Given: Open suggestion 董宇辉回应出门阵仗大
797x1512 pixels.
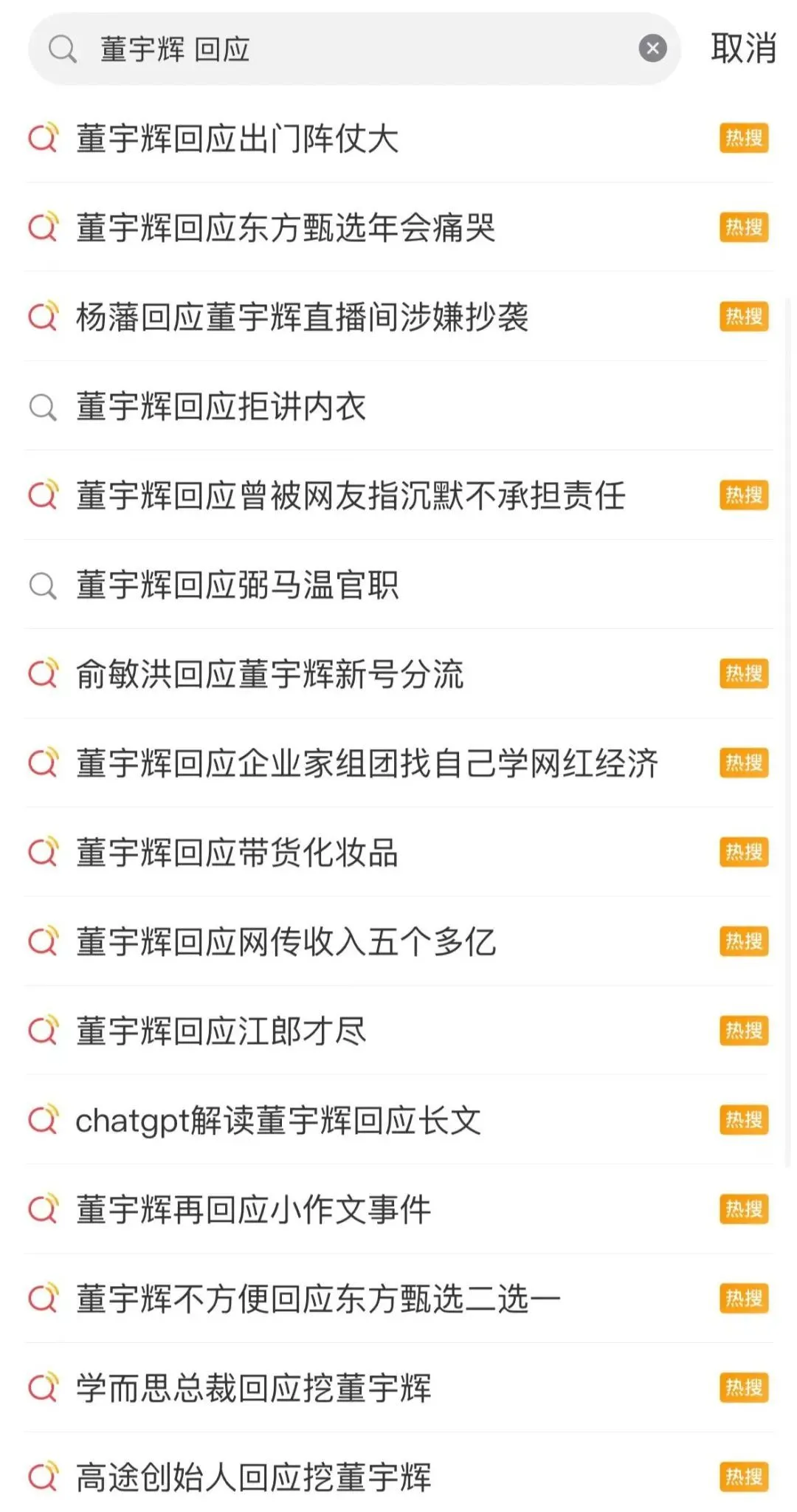Looking at the screenshot, I should click(x=238, y=139).
